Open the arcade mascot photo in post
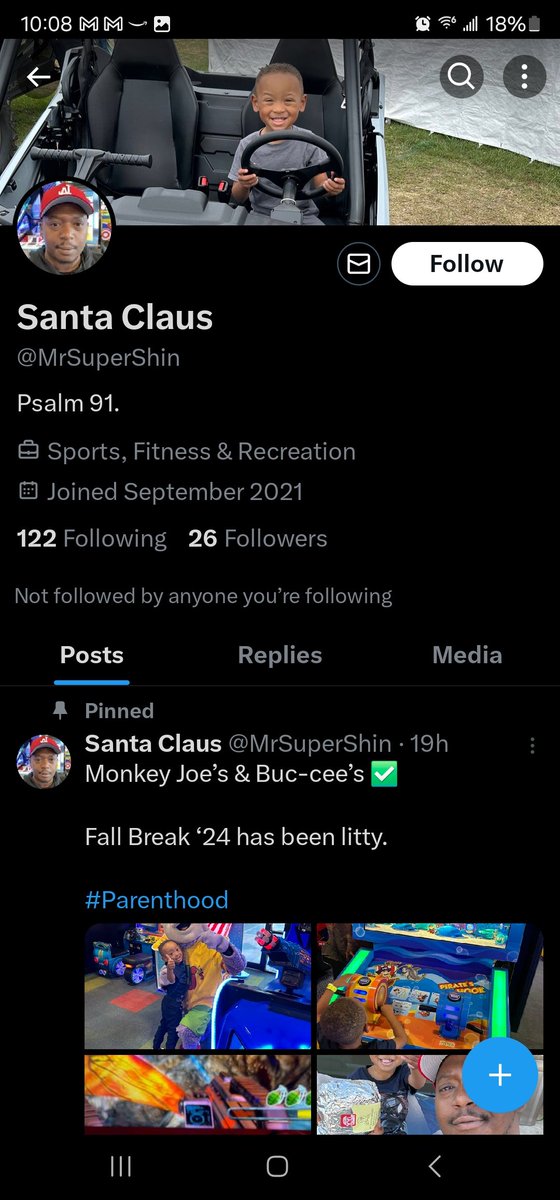Screen dimensions: 560x1200 pyautogui.click(x=198, y=986)
